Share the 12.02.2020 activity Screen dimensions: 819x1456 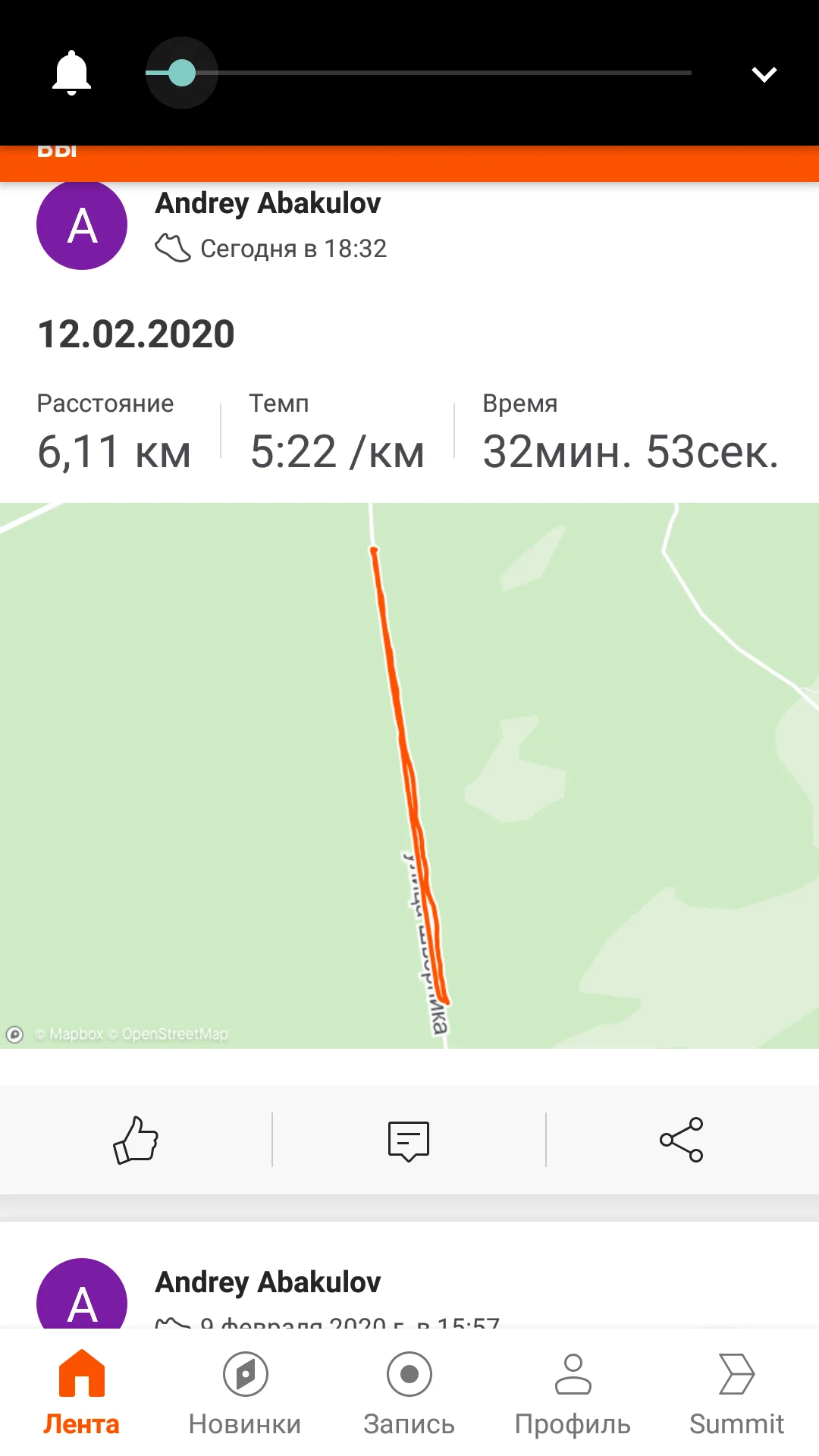point(682,1140)
